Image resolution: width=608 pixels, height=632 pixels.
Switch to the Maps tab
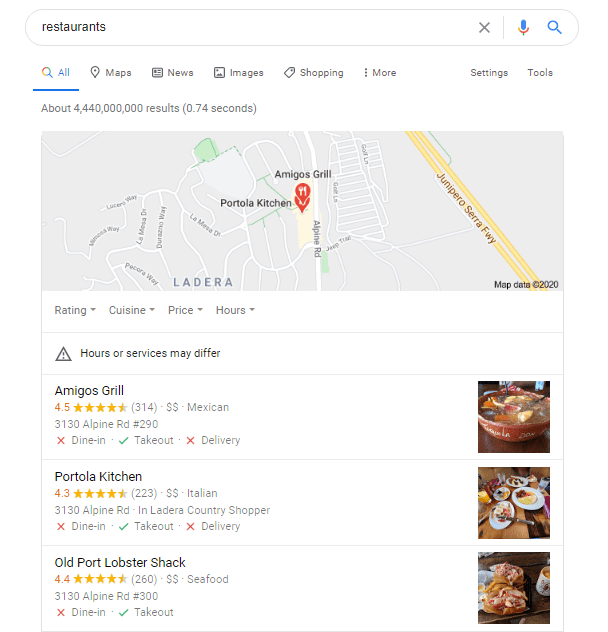click(x=110, y=73)
